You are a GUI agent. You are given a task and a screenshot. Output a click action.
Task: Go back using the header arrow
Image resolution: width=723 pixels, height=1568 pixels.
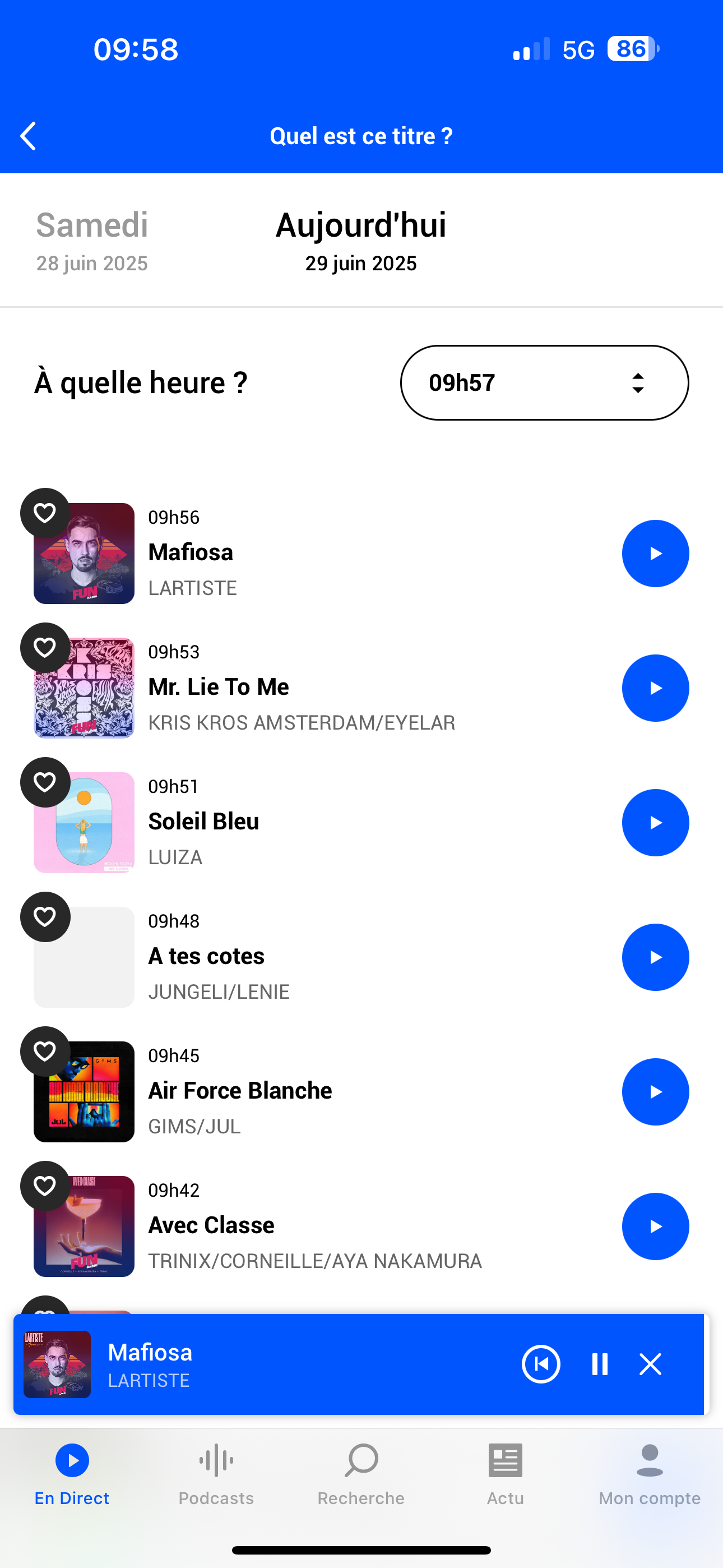tap(28, 136)
